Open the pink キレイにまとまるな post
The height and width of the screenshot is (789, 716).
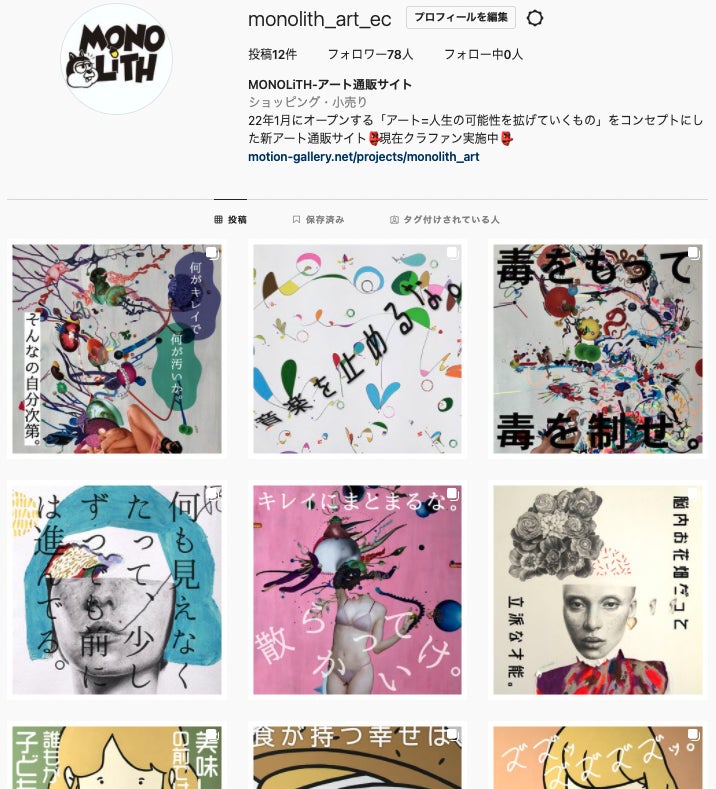357,590
